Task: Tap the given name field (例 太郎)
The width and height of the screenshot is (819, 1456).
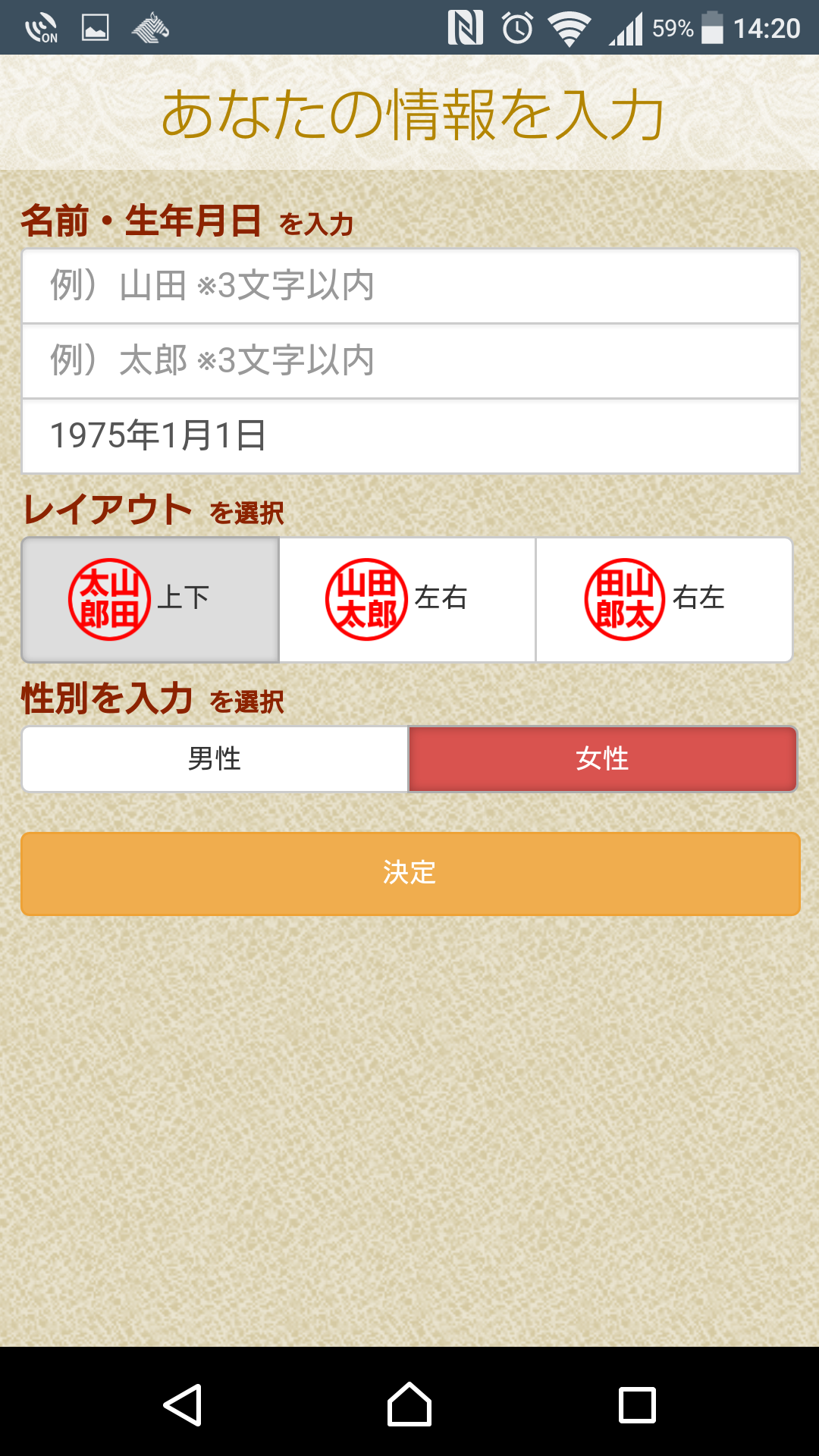Action: point(410,361)
